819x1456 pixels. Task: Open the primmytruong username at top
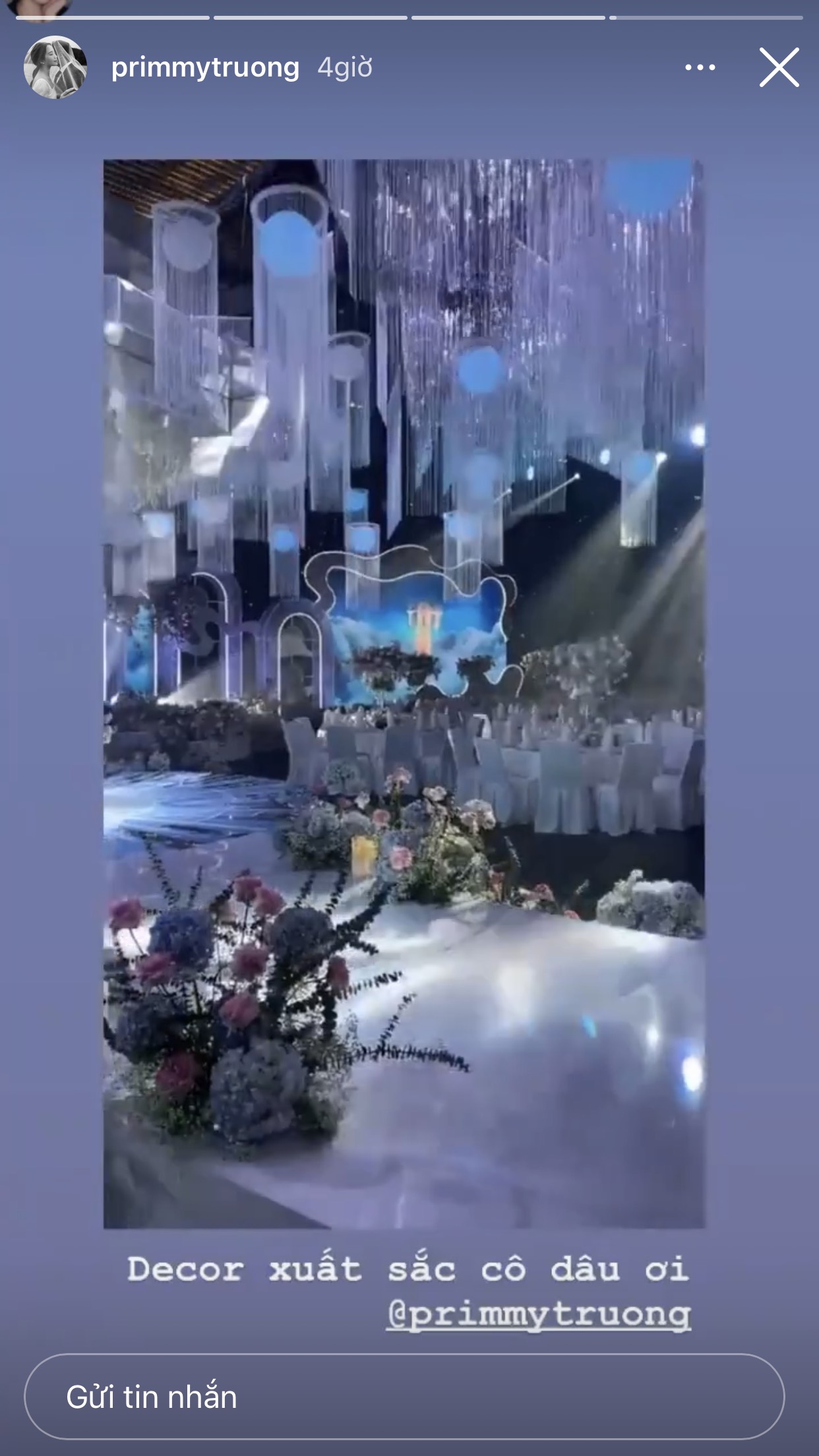pos(205,69)
